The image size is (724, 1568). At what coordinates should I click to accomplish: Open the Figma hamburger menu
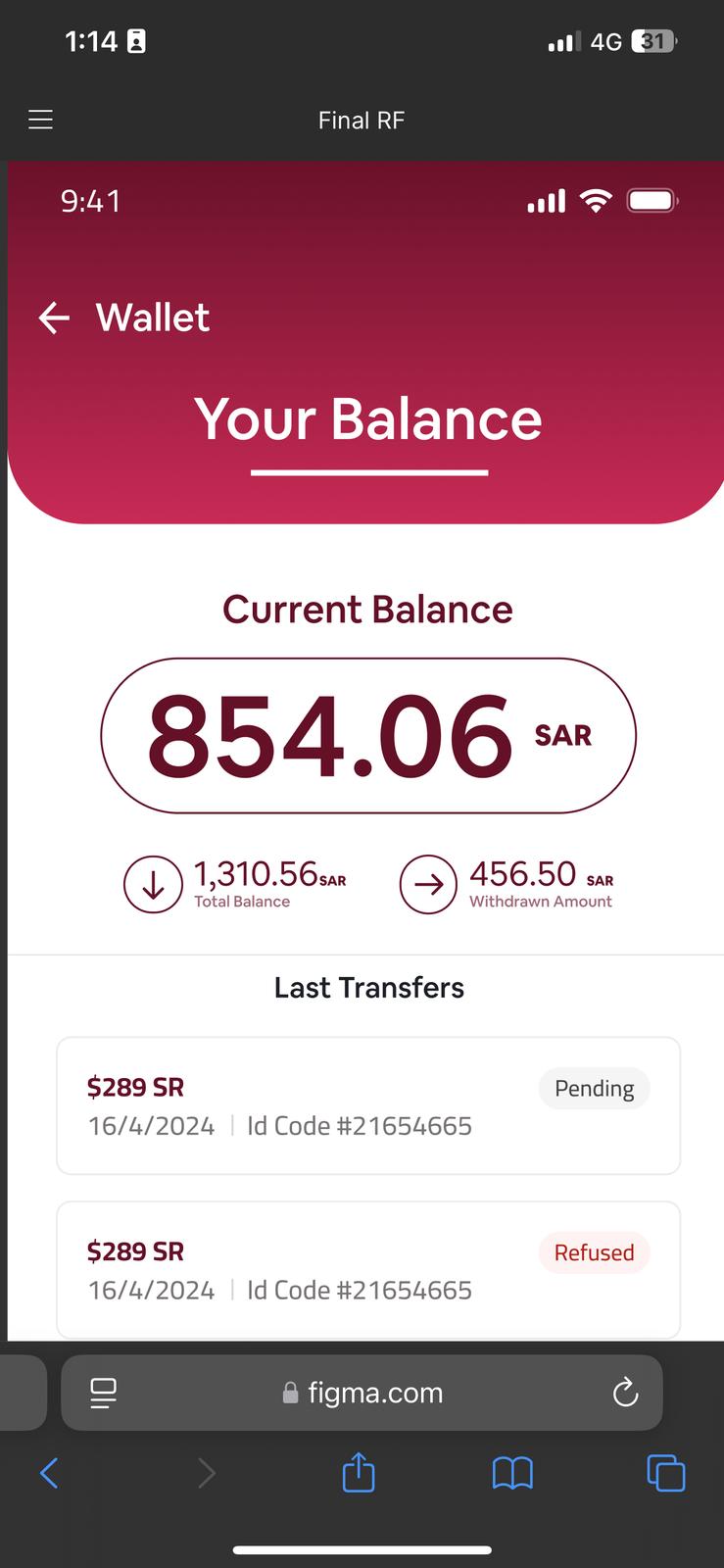coord(40,120)
